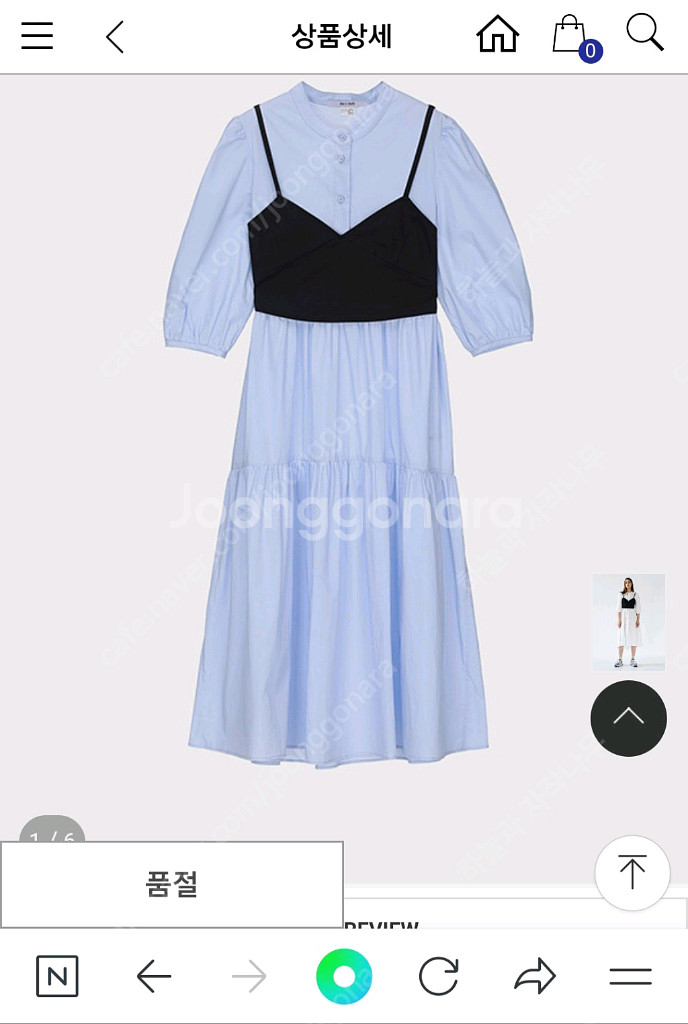Viewport: 688px width, 1024px height.
Task: Open the search magnifier
Action: [645, 34]
